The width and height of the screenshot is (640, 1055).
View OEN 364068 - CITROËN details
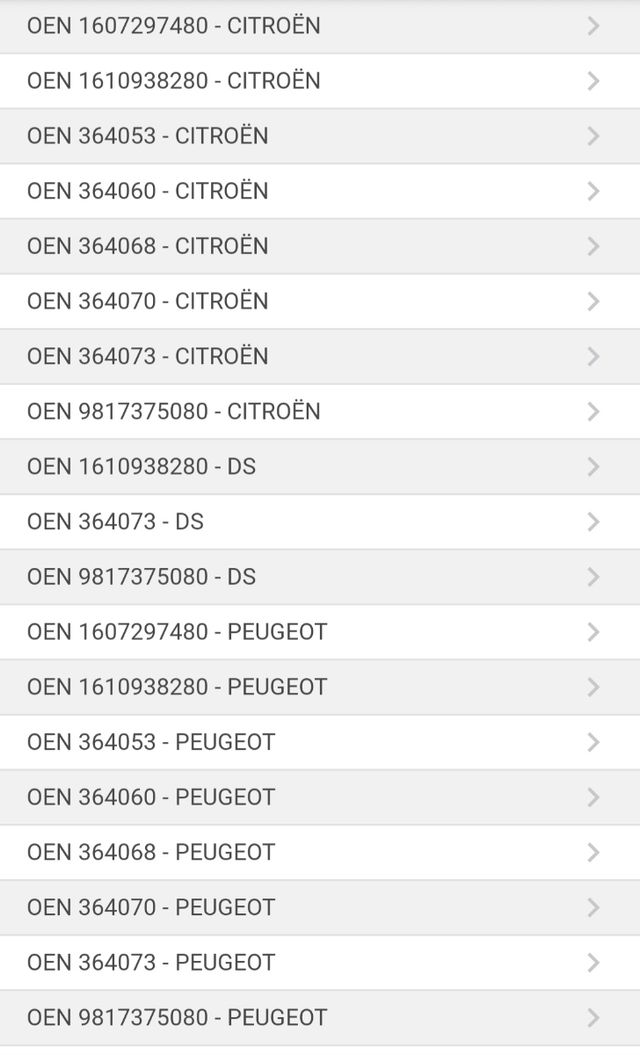coord(320,246)
